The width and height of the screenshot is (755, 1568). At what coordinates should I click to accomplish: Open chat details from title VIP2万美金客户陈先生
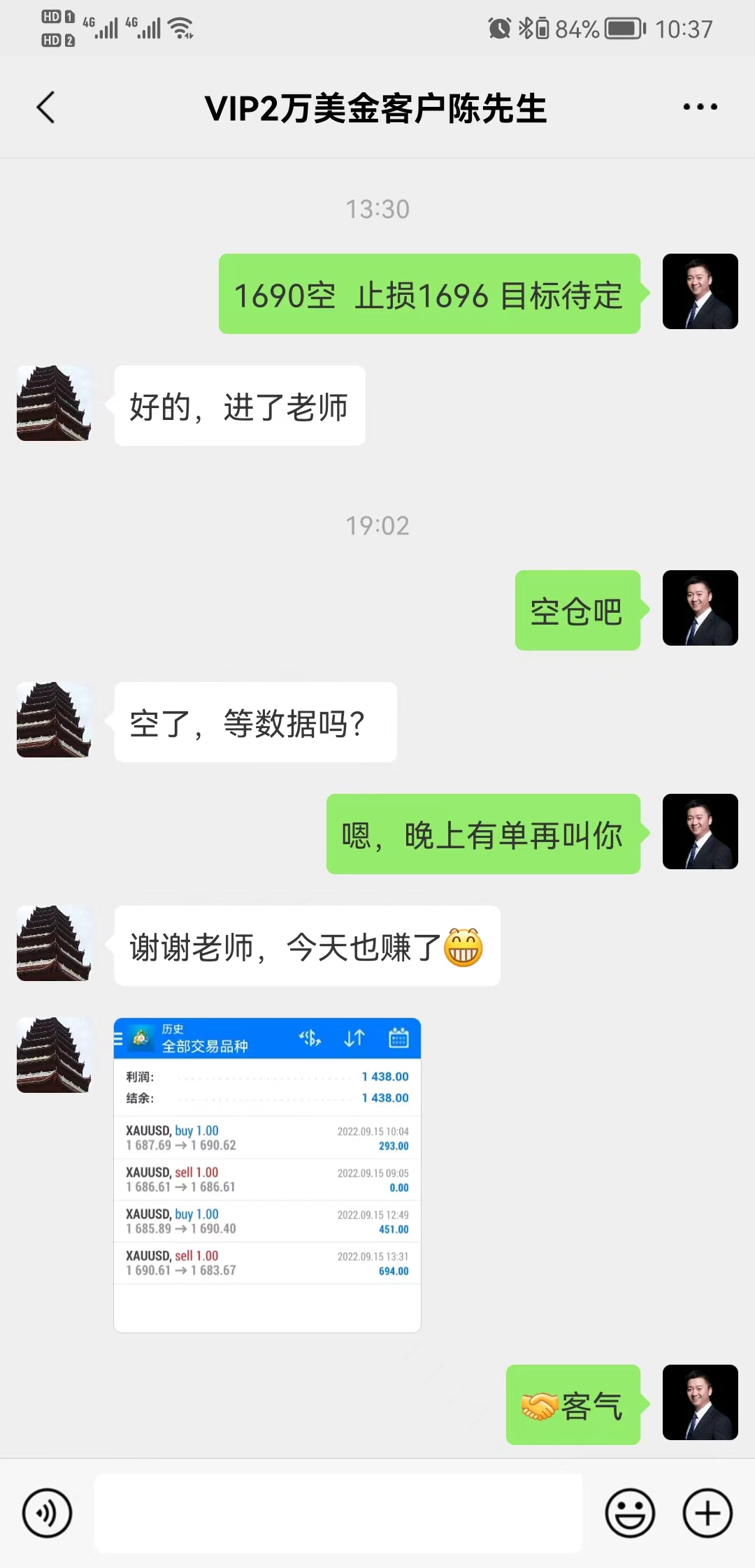tap(377, 108)
